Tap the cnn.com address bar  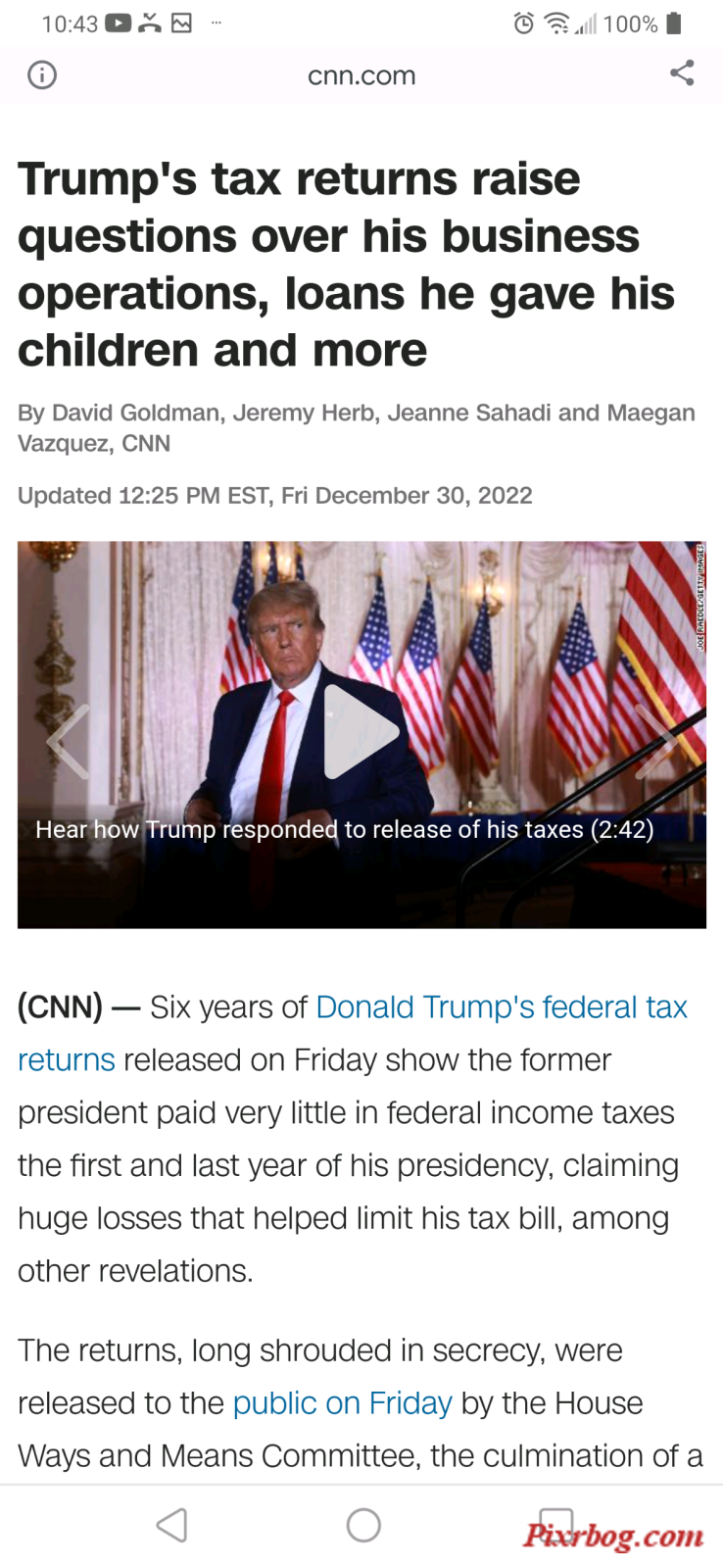pos(361,75)
